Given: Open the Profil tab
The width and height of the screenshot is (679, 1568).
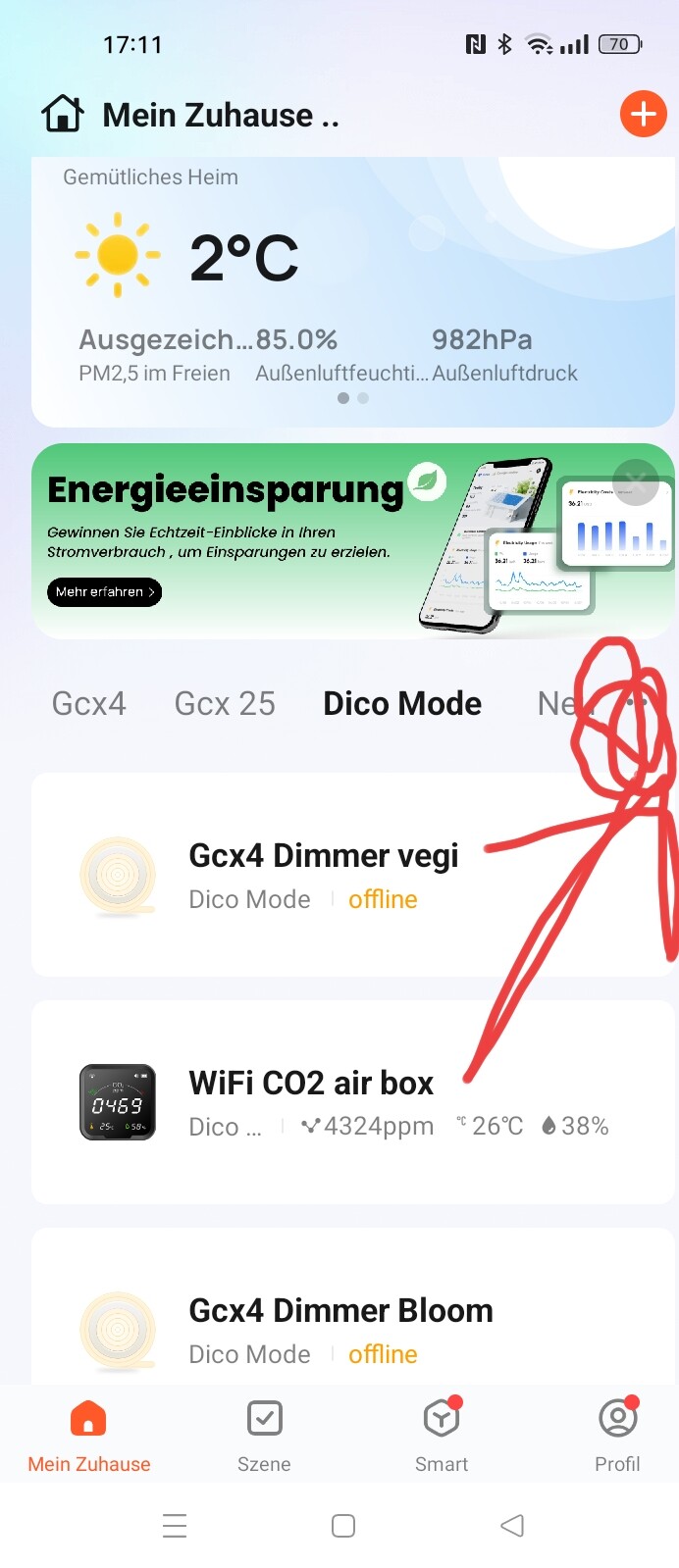Looking at the screenshot, I should [617, 1436].
